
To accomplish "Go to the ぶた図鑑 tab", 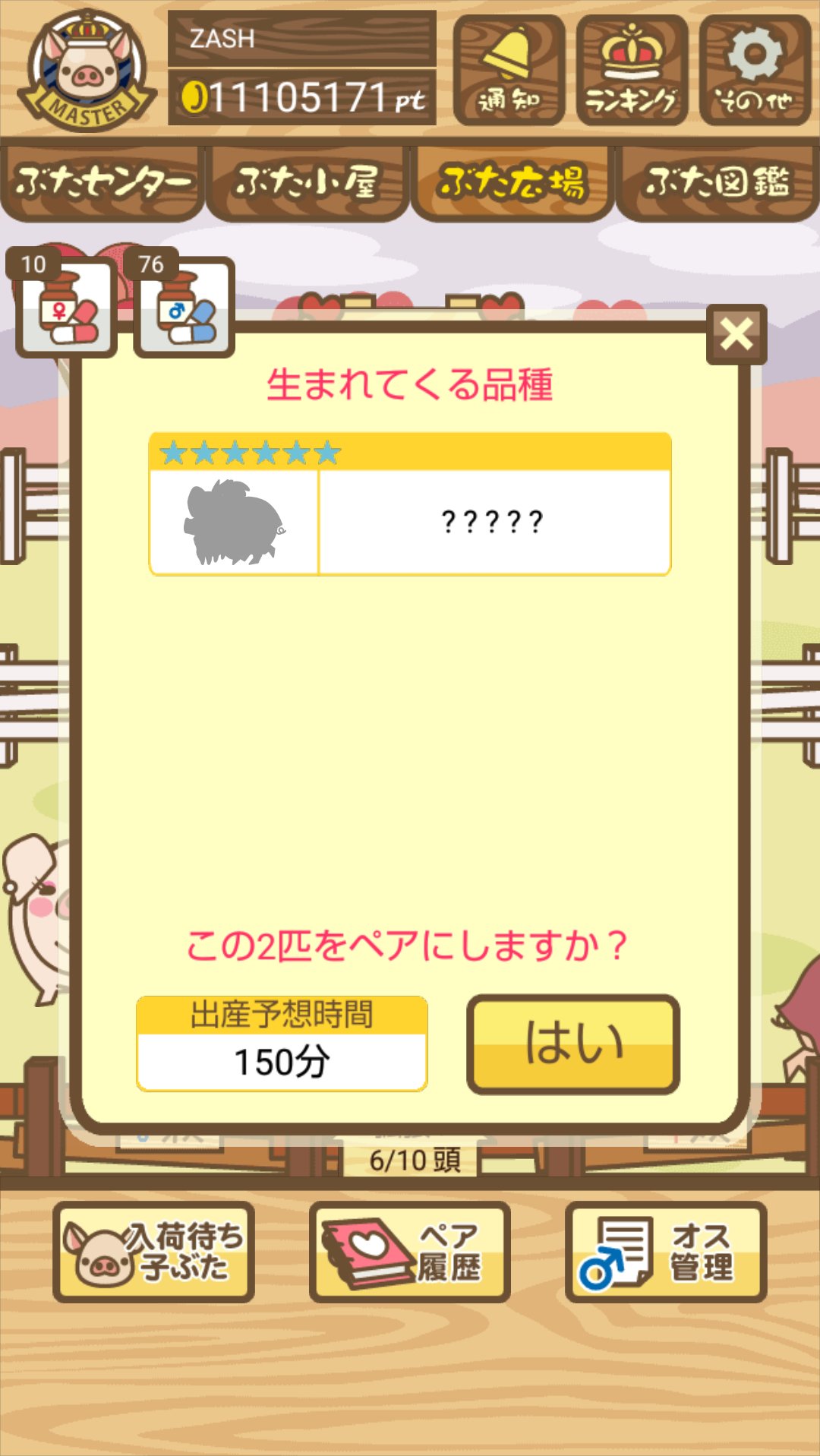I will click(717, 183).
